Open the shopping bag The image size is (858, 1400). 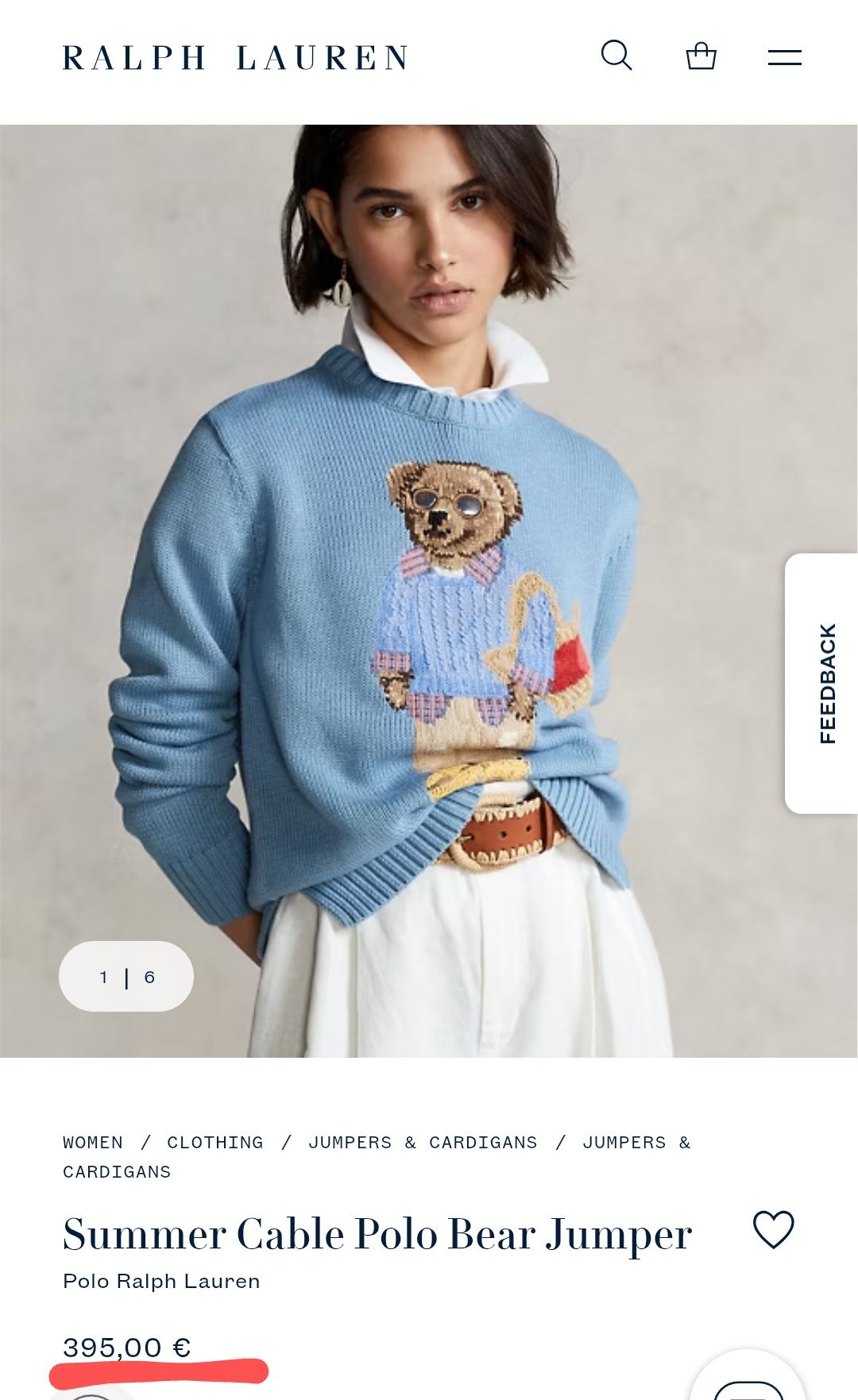point(701,56)
